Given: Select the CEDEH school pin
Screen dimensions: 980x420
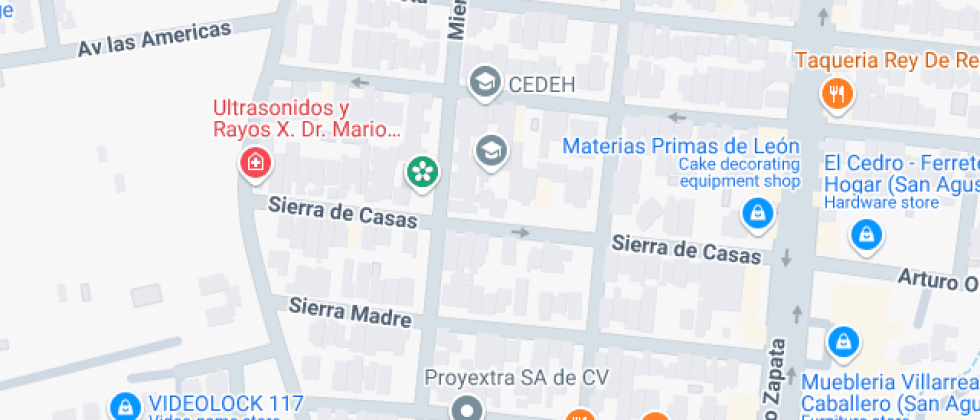Looking at the screenshot, I should tap(486, 83).
